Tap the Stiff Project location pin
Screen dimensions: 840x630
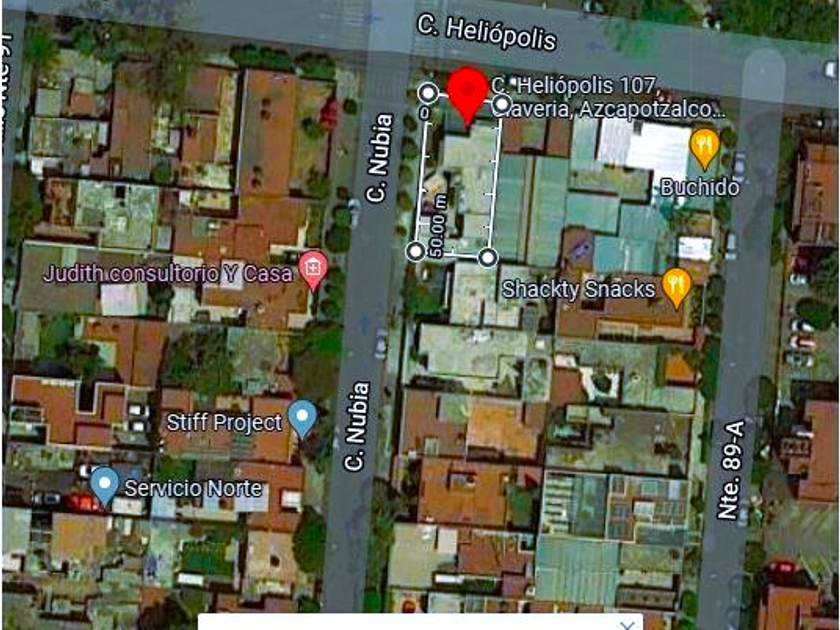[302, 418]
